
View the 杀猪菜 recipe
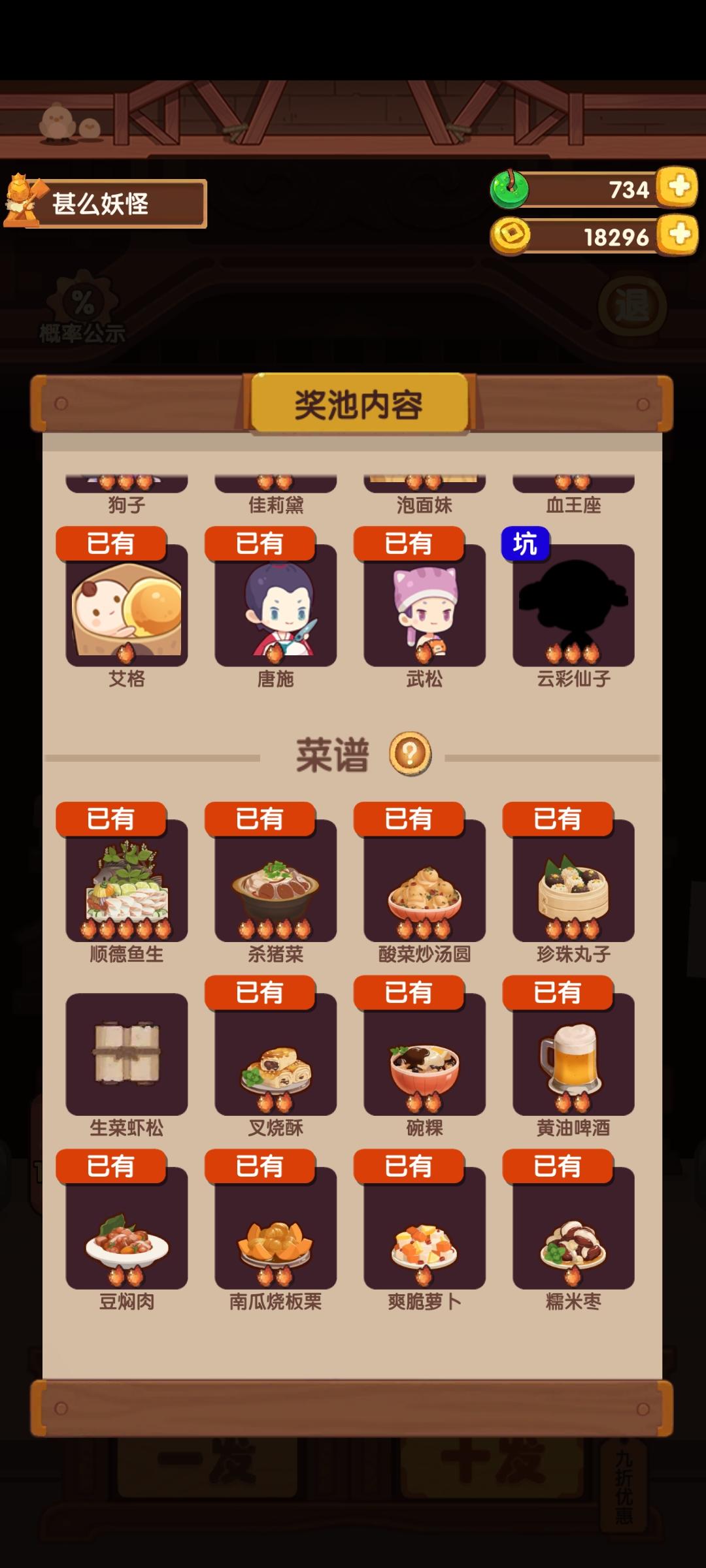(276, 881)
